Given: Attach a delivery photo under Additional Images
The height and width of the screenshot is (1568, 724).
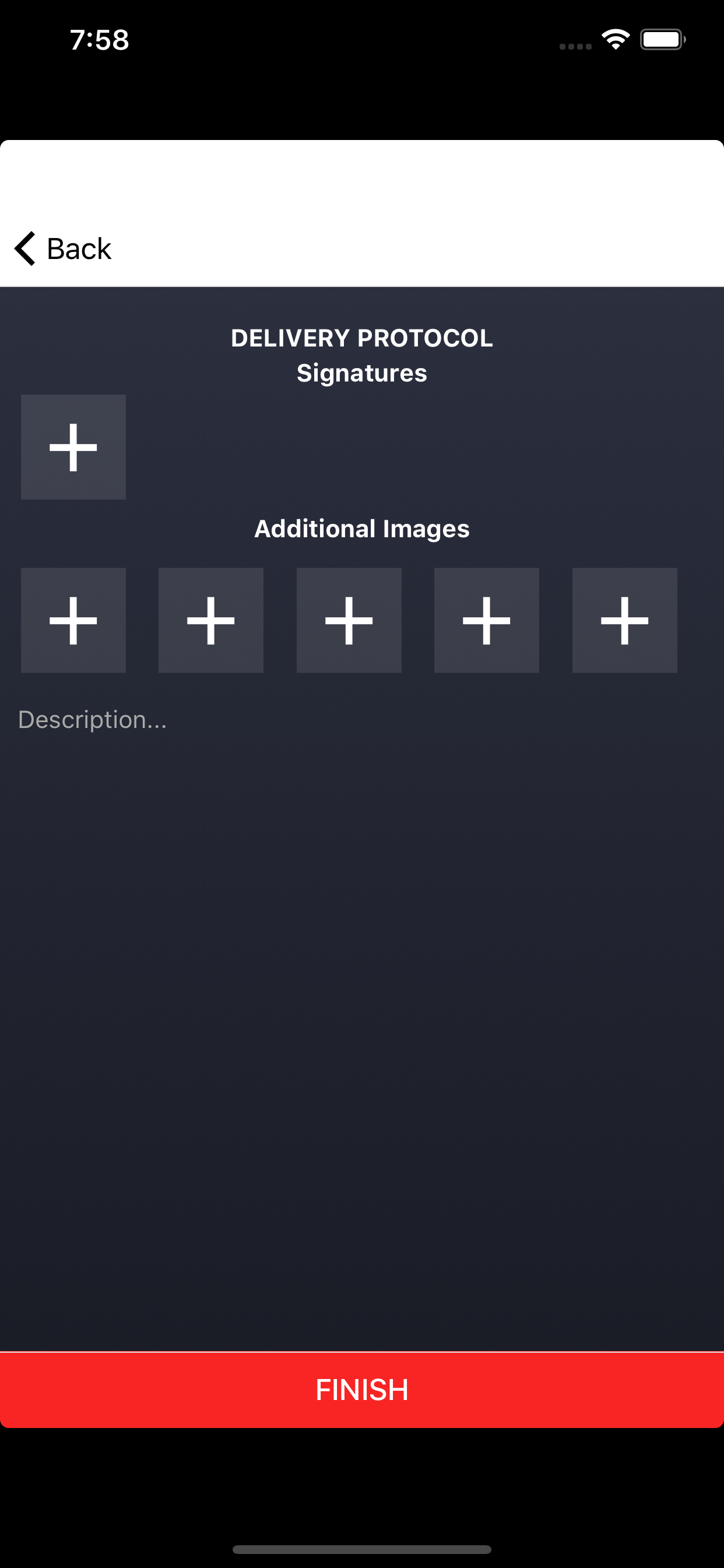Looking at the screenshot, I should tap(72, 619).
